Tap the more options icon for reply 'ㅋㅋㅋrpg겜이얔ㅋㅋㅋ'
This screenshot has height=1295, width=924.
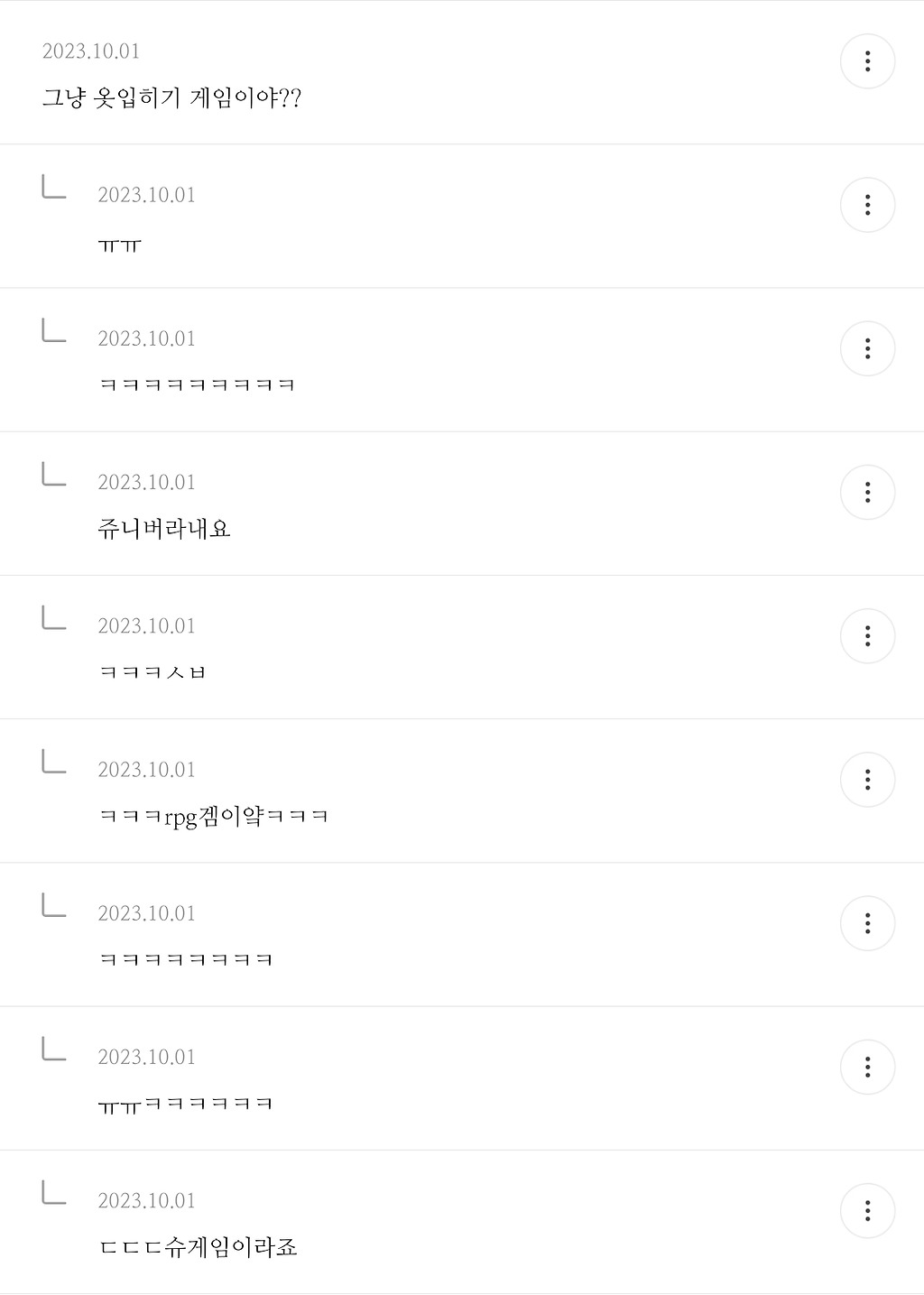(x=867, y=779)
